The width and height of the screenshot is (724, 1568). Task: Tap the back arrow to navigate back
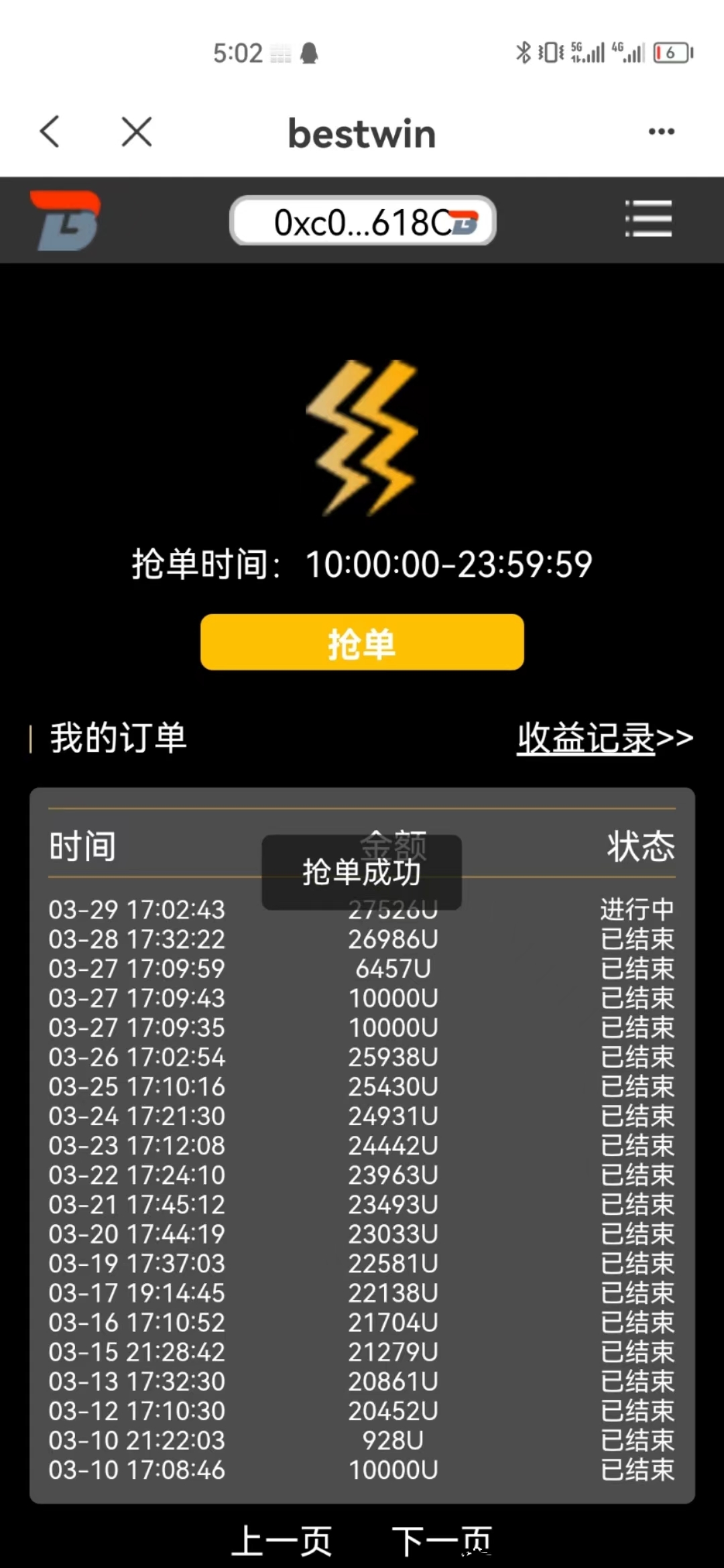tap(50, 131)
